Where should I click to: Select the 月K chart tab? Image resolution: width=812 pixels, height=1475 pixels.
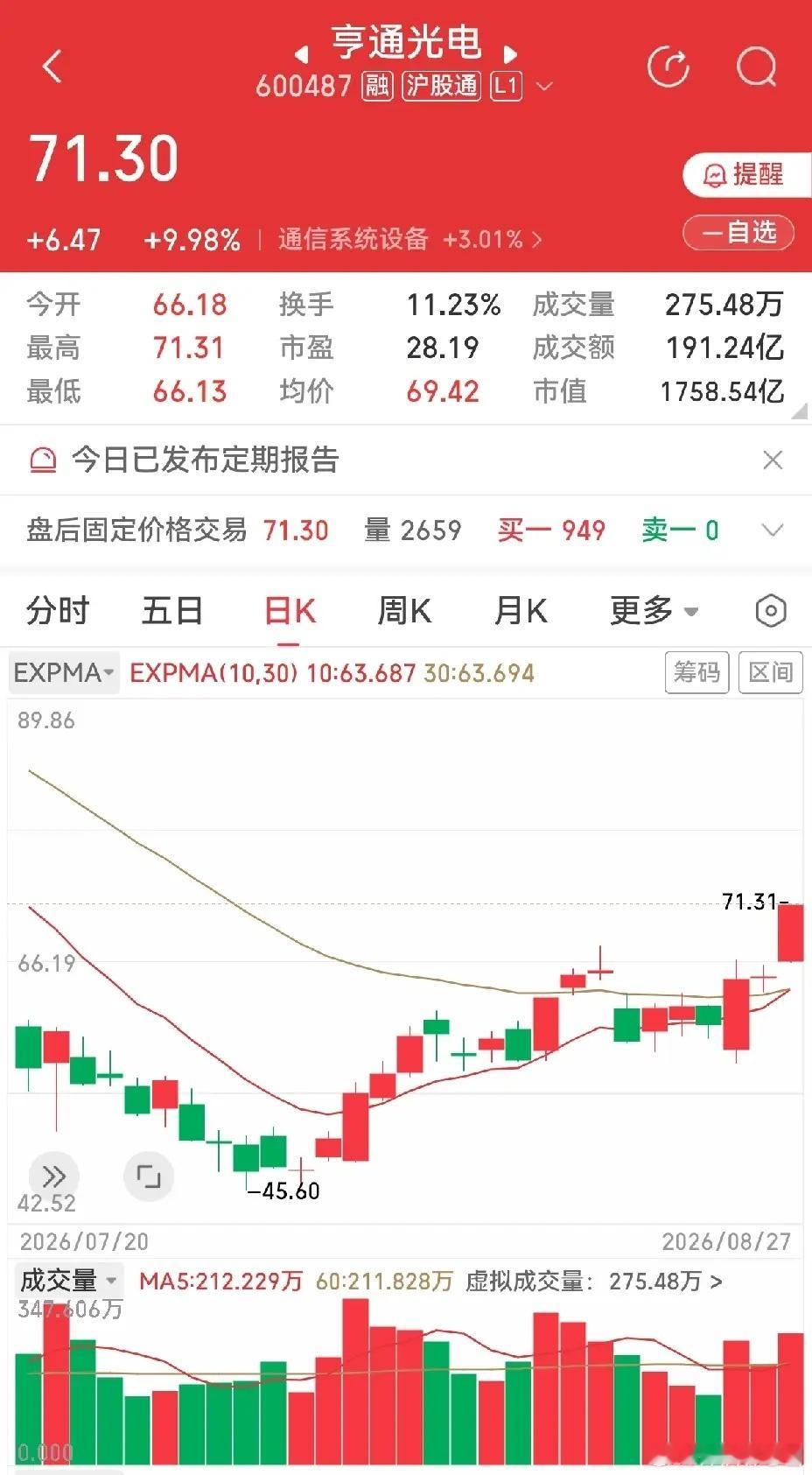click(521, 610)
